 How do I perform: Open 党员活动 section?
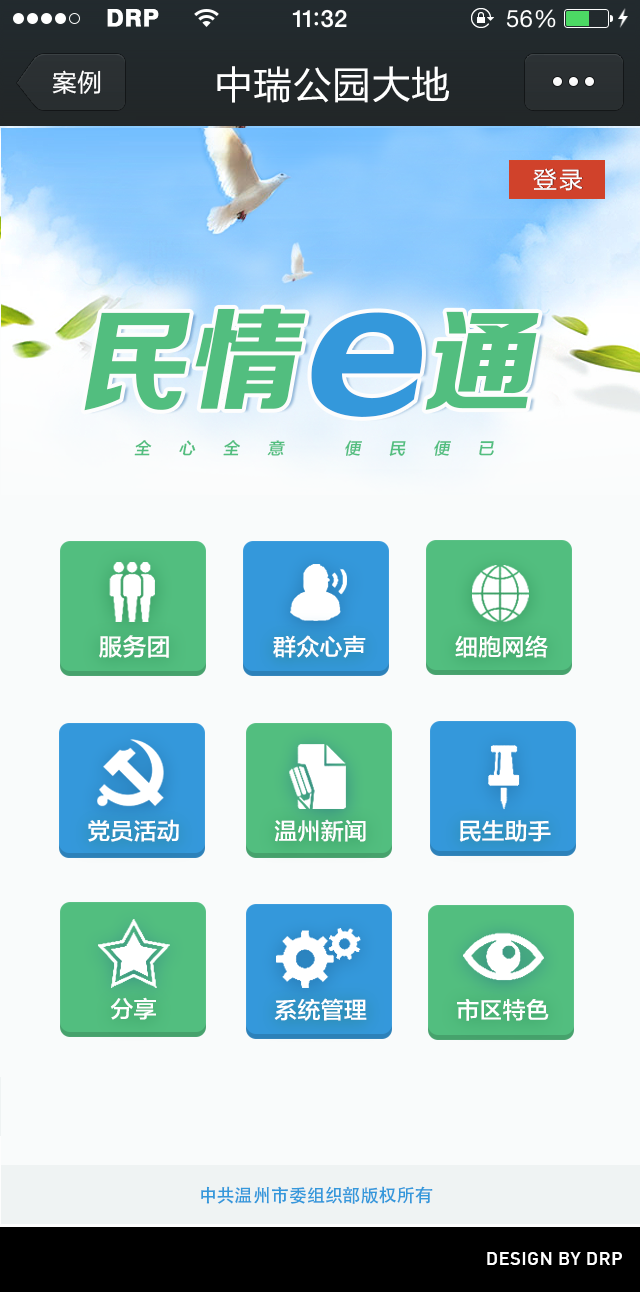(132, 789)
